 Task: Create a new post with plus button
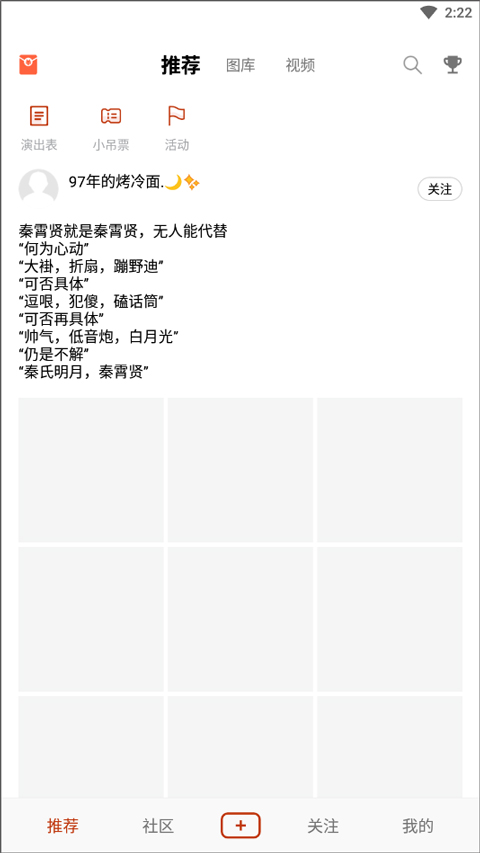click(x=241, y=826)
